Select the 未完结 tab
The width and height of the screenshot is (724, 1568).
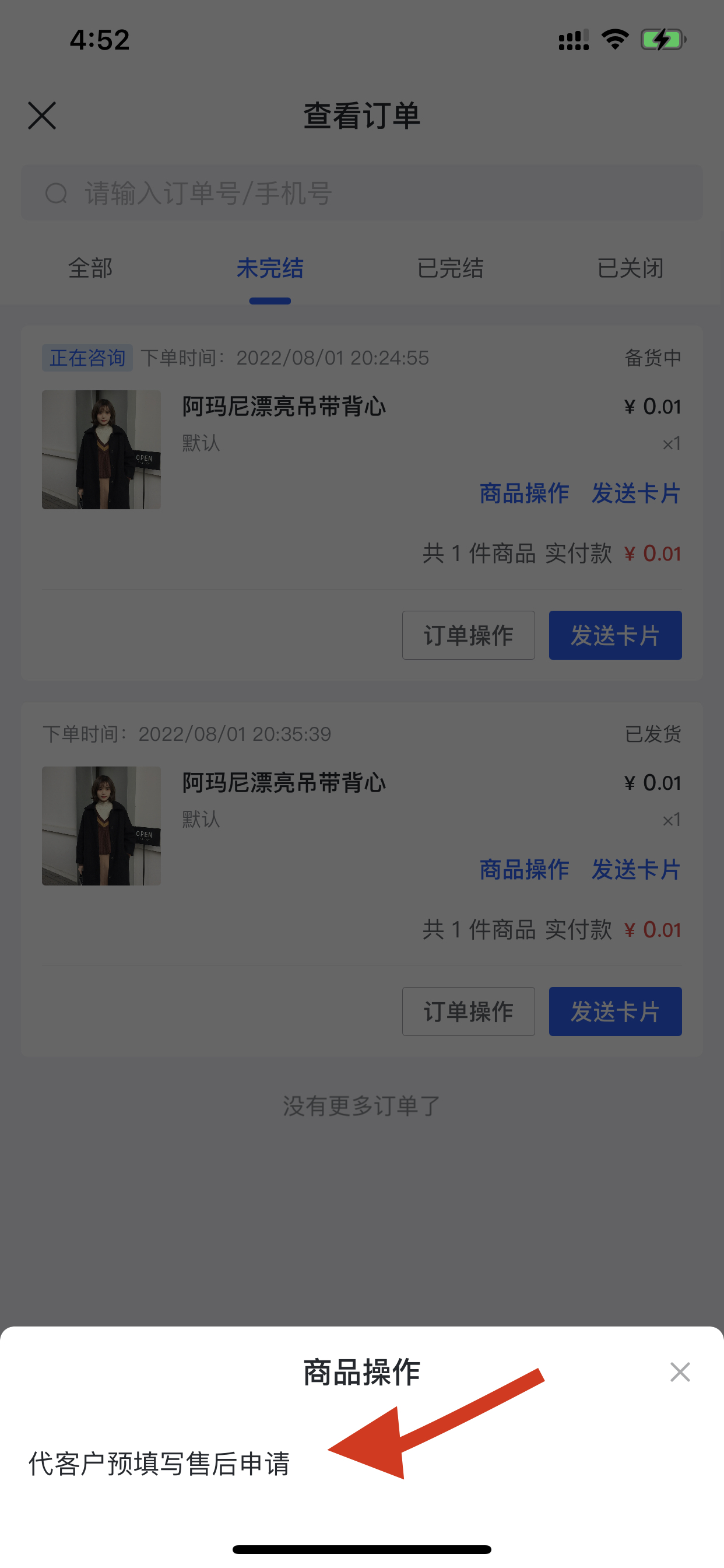(x=270, y=268)
